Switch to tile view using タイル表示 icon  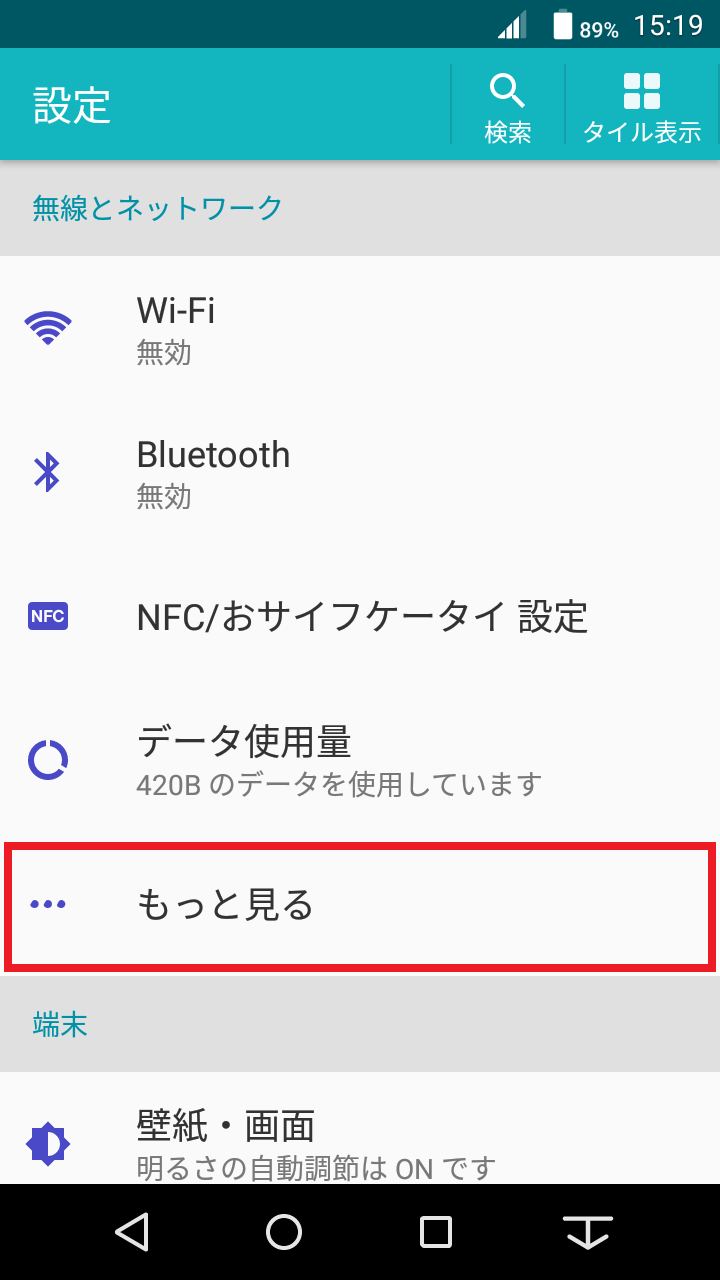[641, 90]
